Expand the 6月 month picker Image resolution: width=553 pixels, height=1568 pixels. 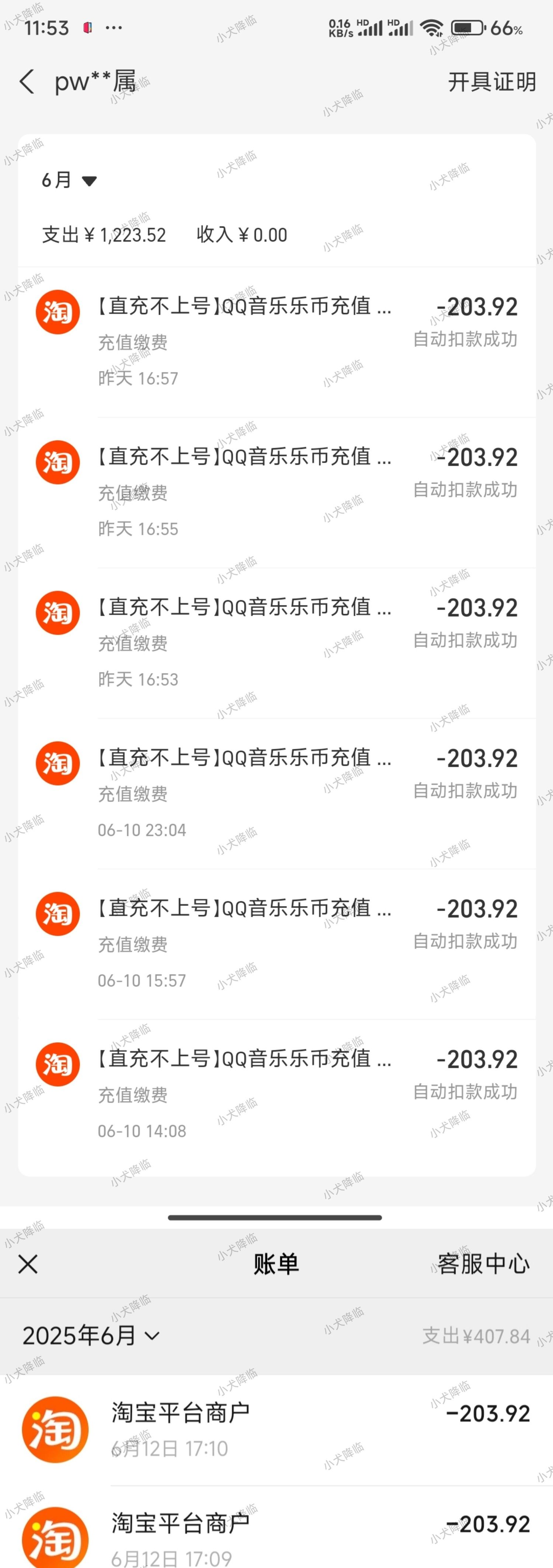pyautogui.click(x=69, y=180)
